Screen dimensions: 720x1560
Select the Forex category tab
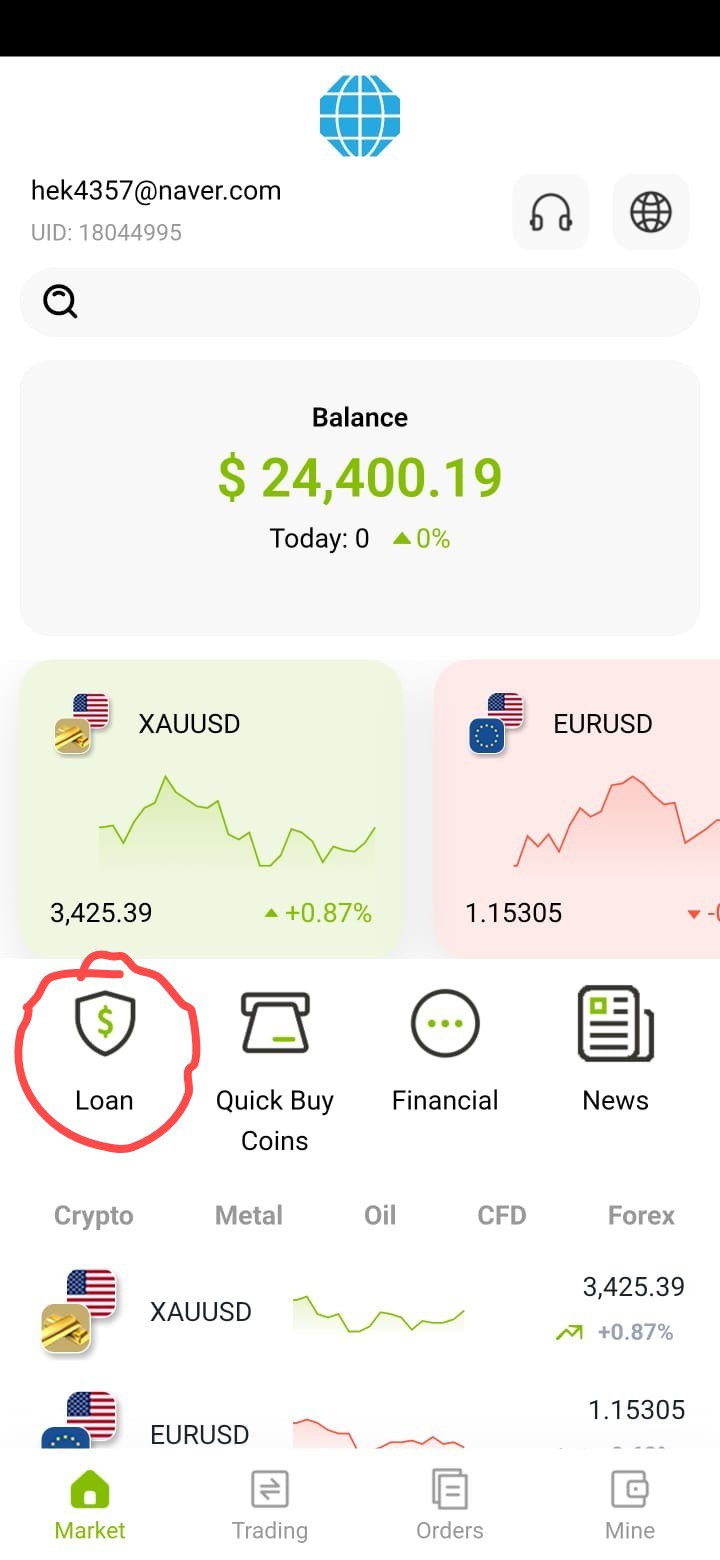click(641, 1216)
